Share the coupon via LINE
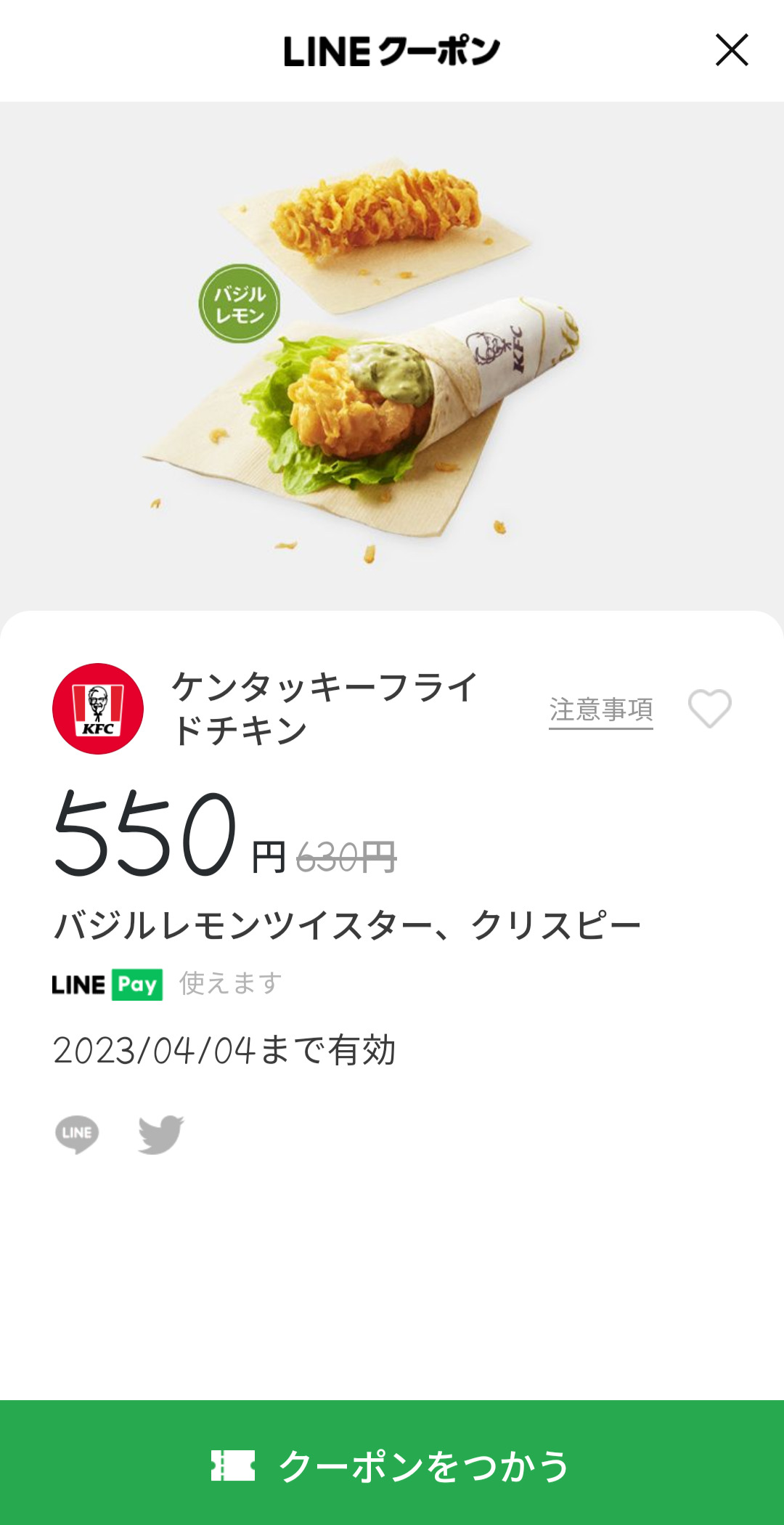 coord(77,1134)
